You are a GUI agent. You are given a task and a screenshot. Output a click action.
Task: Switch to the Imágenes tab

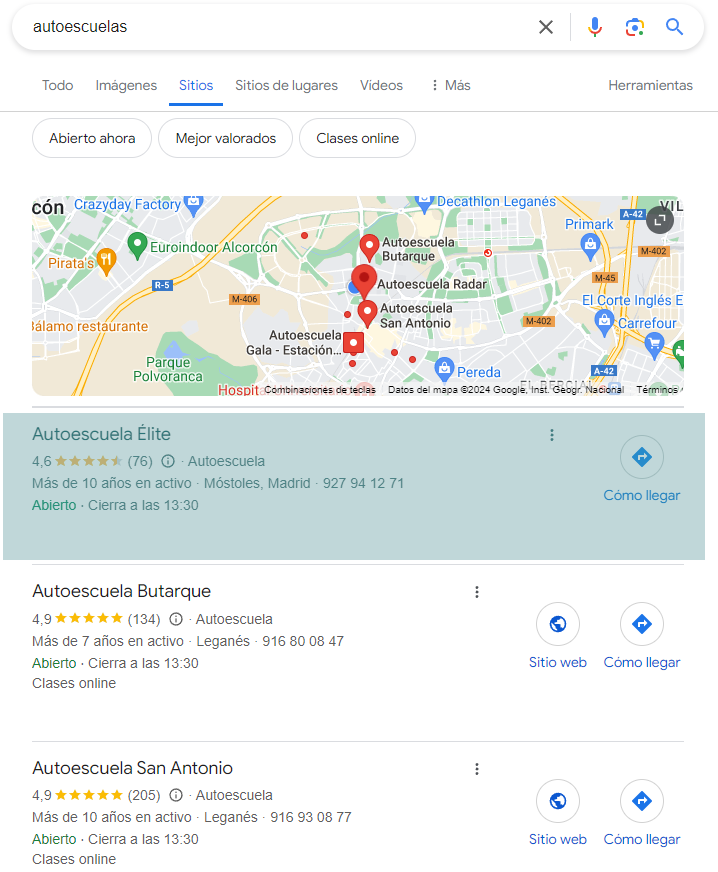point(126,85)
